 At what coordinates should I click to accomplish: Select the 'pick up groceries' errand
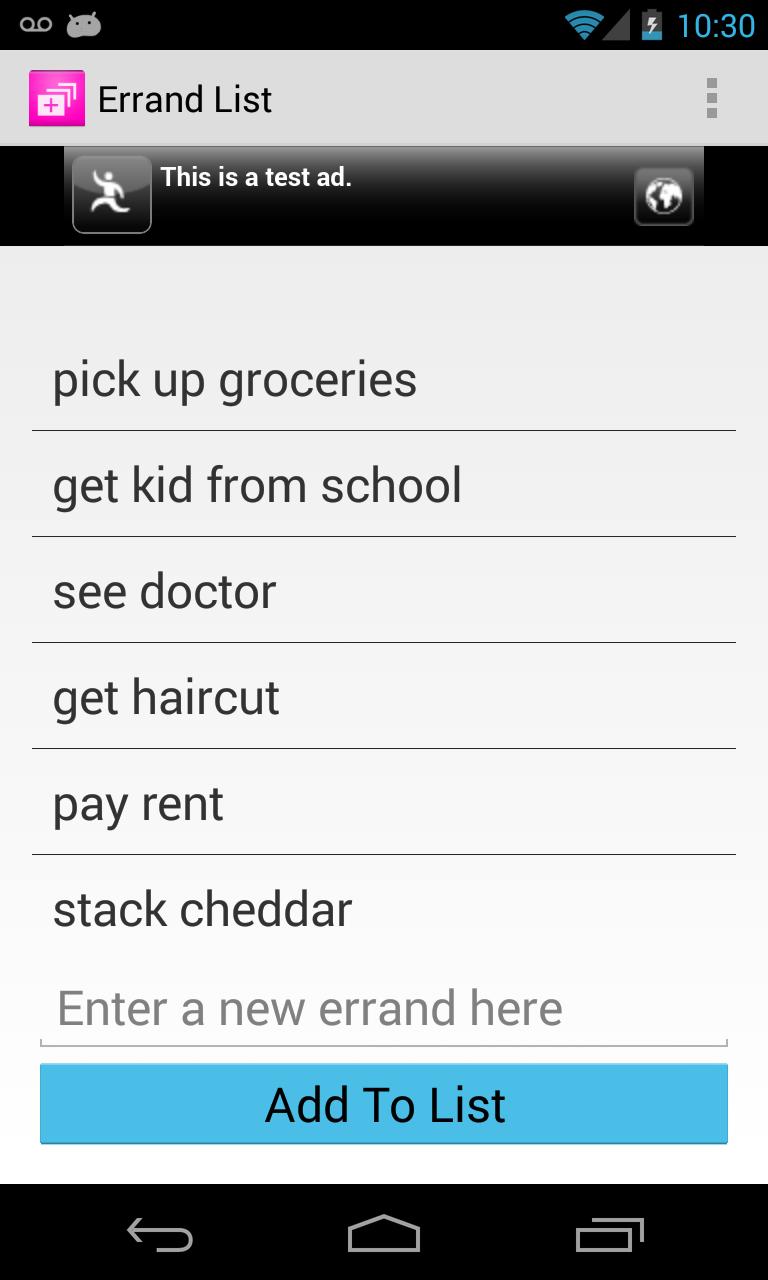click(x=236, y=379)
